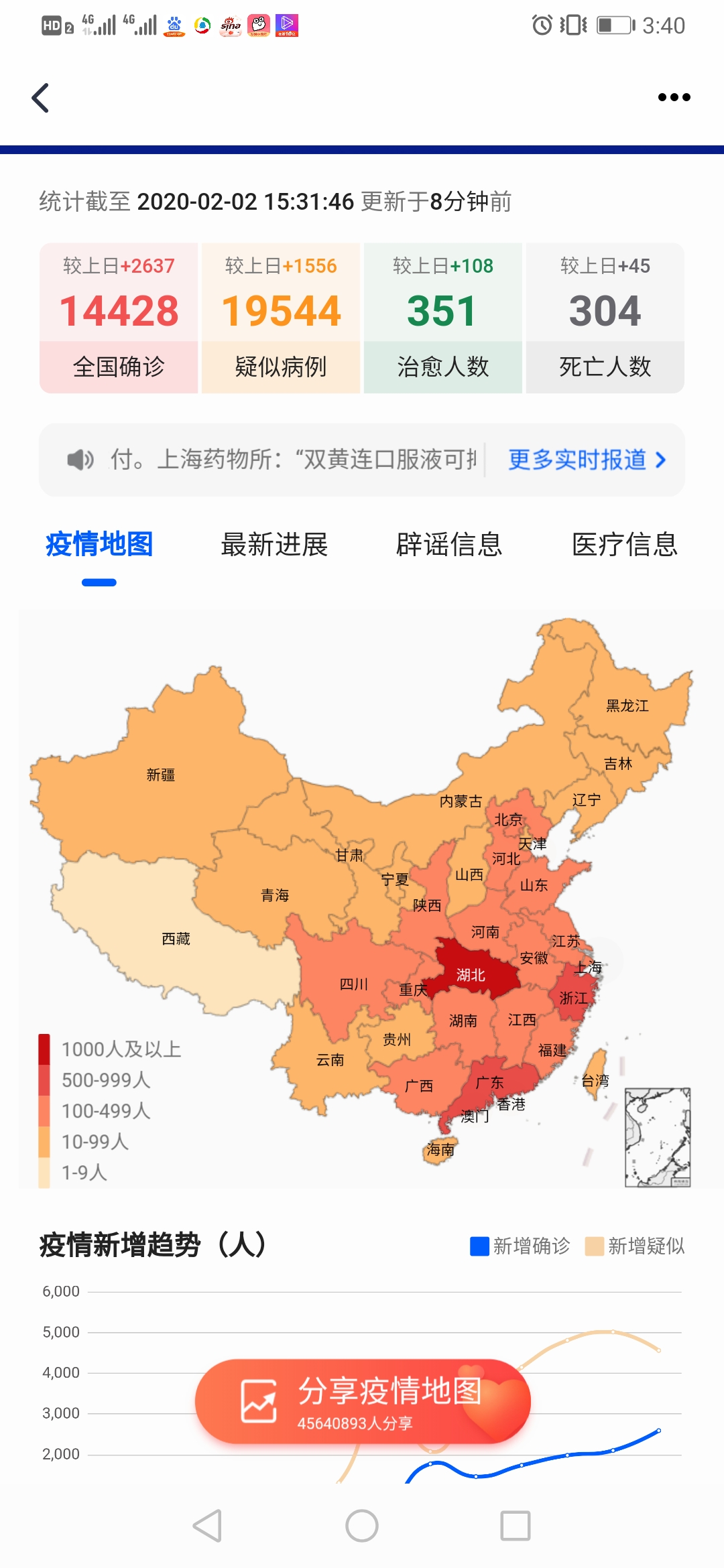Select the 疫情地图 tab

[99, 544]
